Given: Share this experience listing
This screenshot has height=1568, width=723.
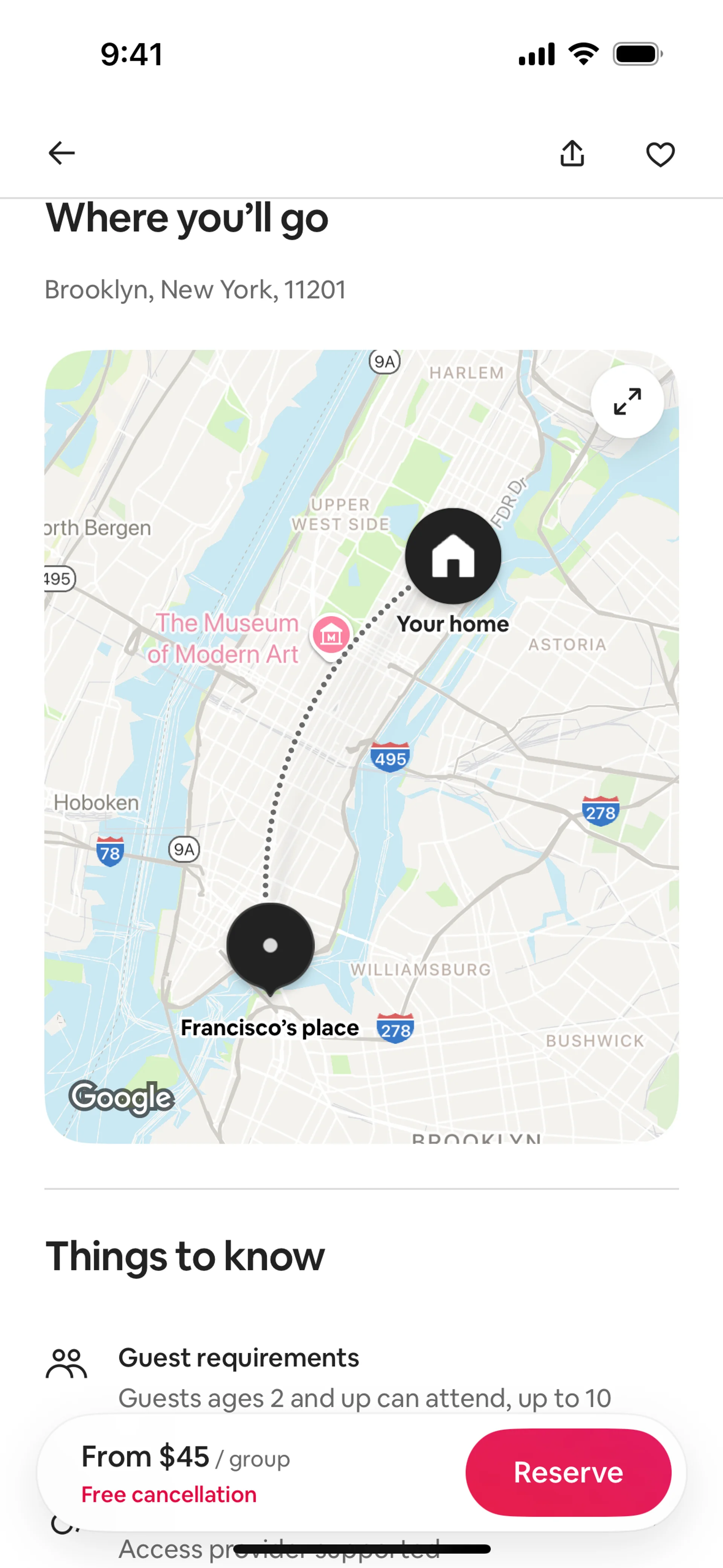Looking at the screenshot, I should (572, 153).
